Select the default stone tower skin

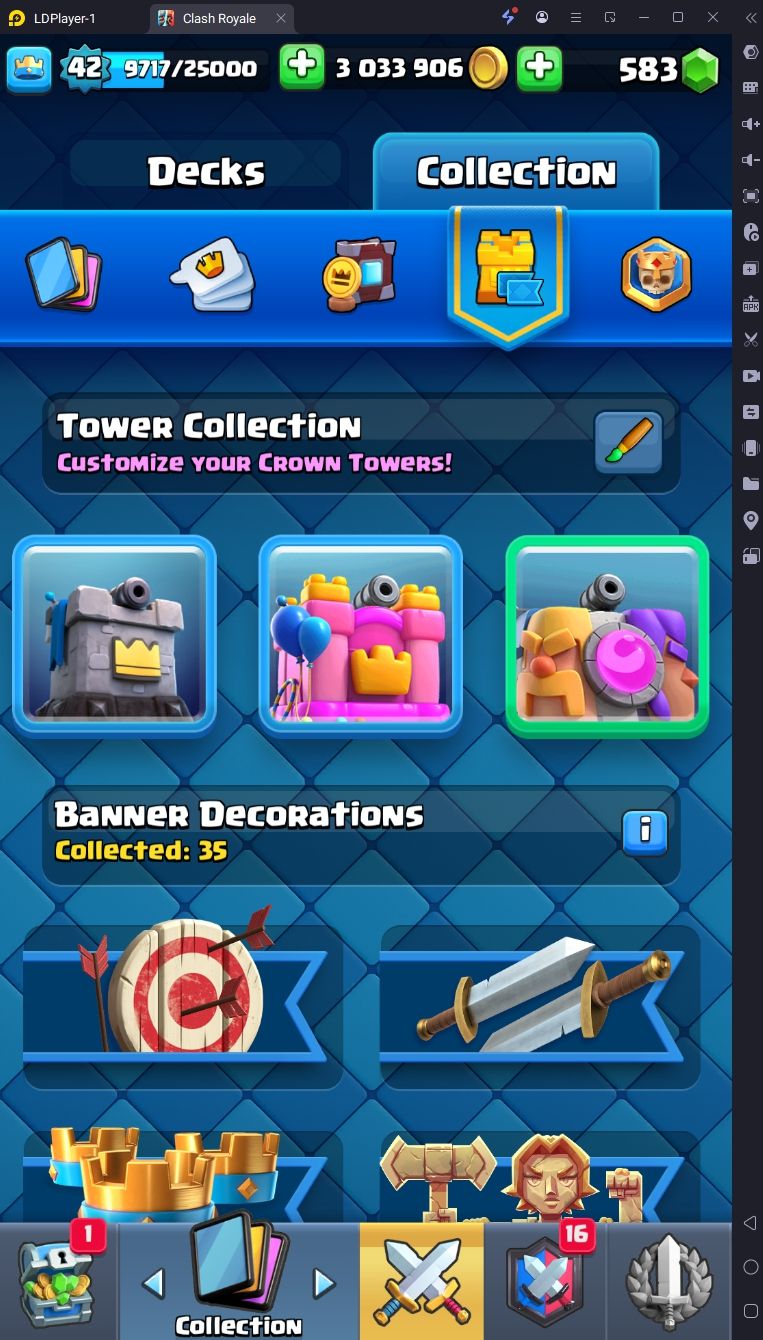(x=114, y=635)
